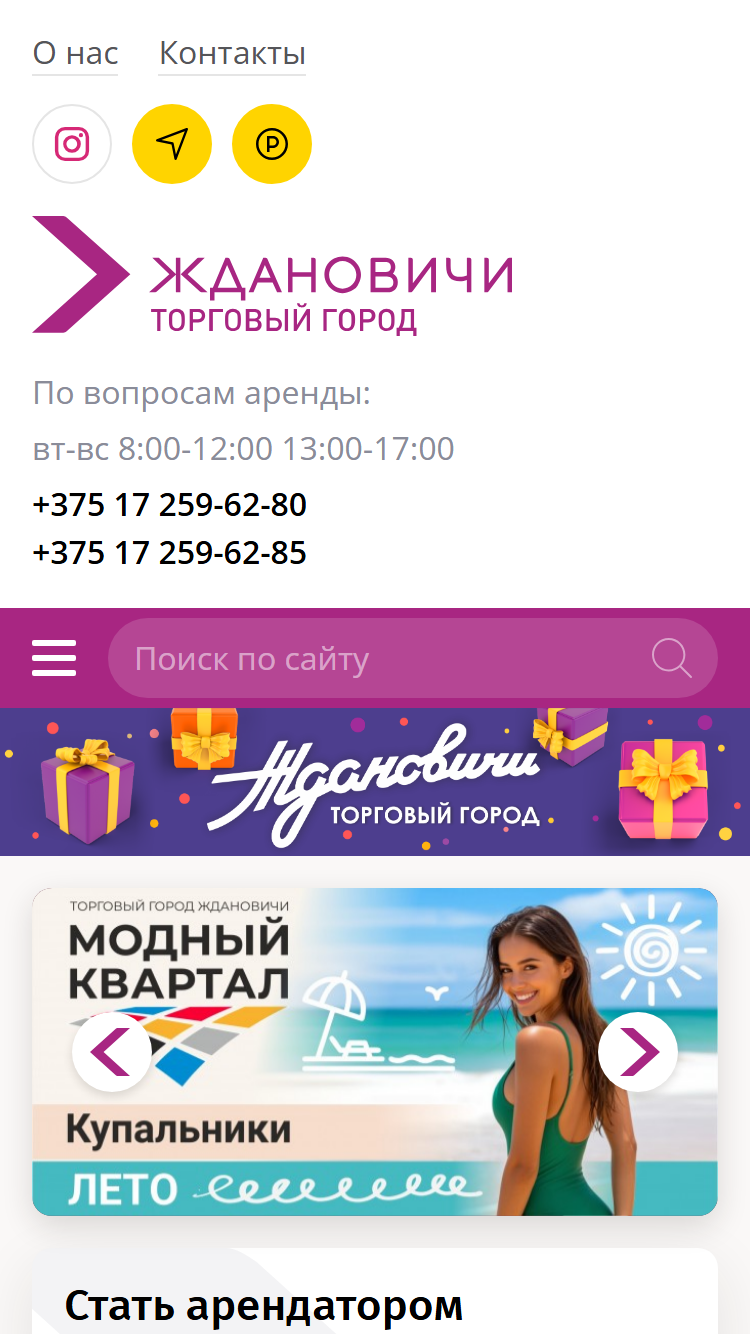Open the О нас link
This screenshot has width=750, height=1334.
75,53
